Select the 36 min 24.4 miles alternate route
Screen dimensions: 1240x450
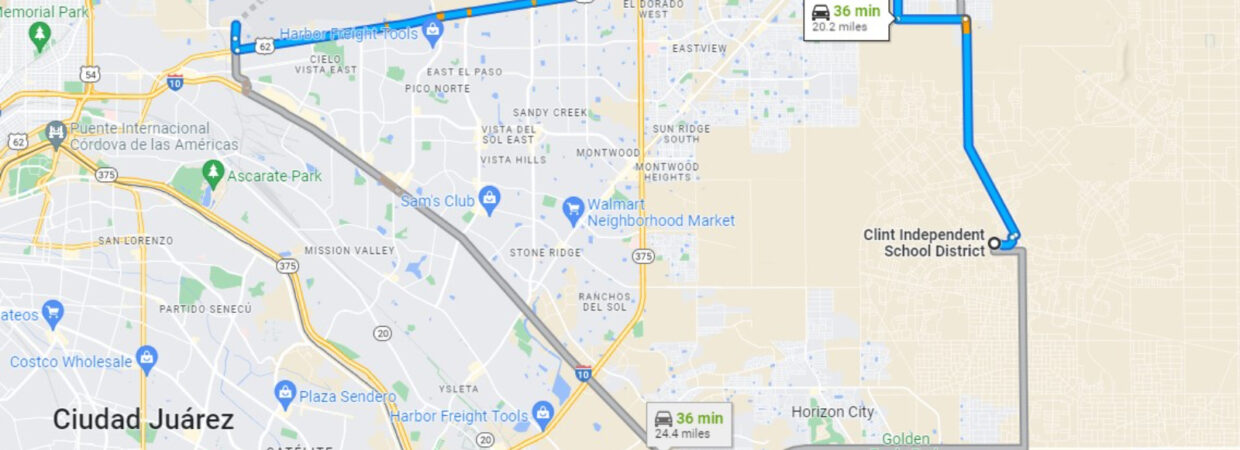click(689, 425)
